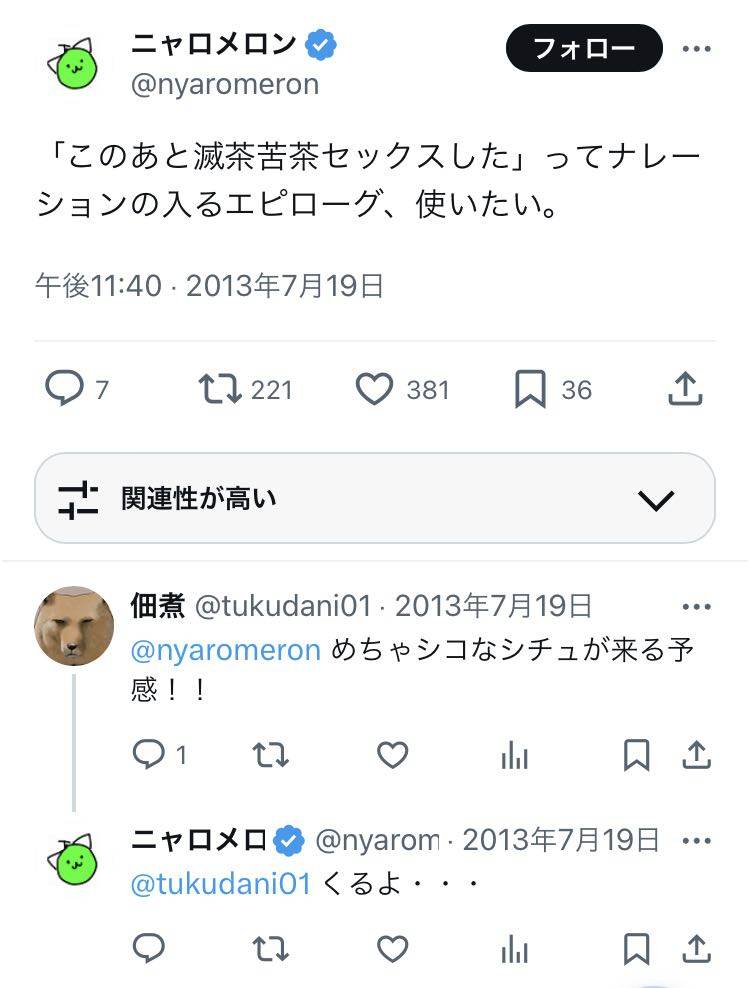750x988 pixels.
Task: Repost the main post with 221 reposts
Action: point(221,389)
